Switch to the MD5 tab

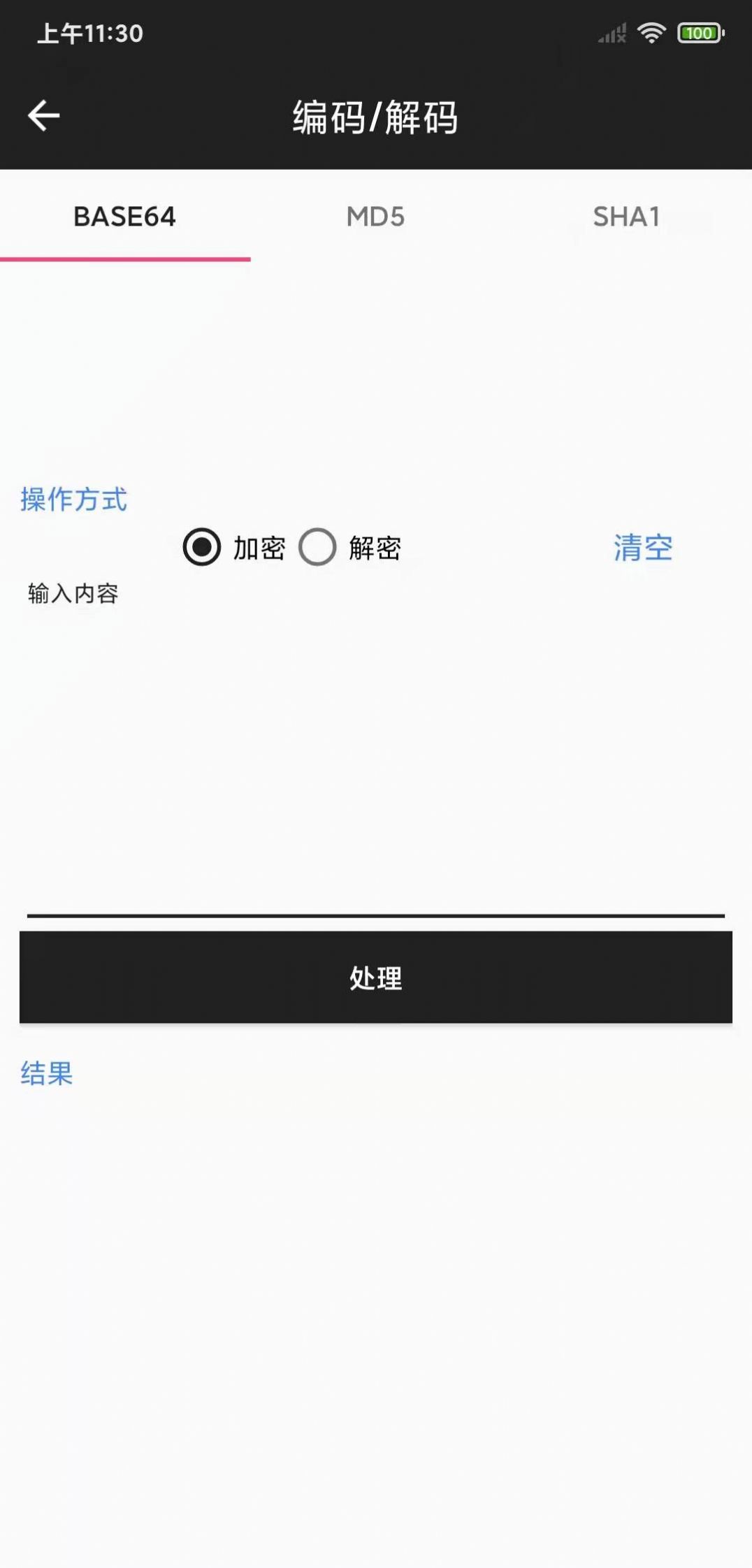[x=376, y=217]
